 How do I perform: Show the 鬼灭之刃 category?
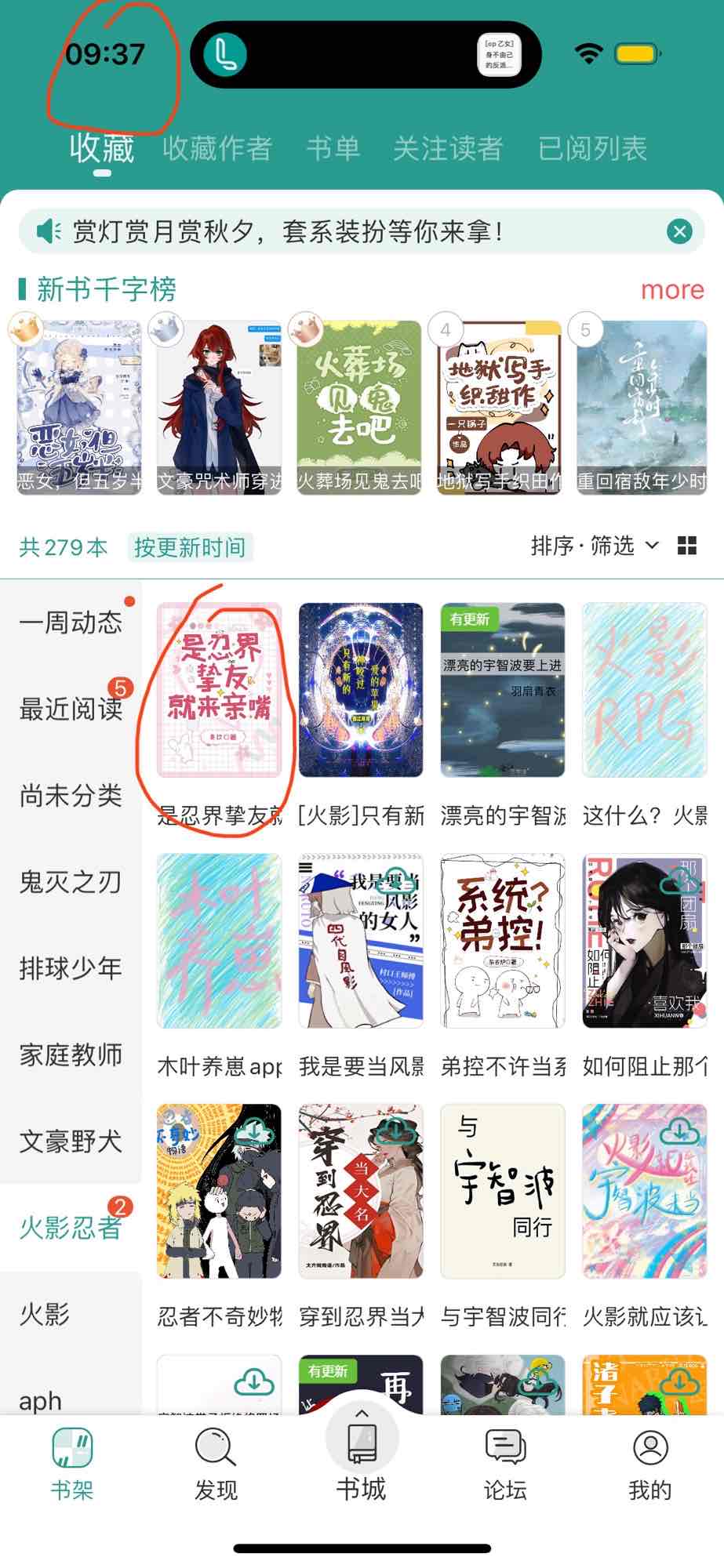coord(71,882)
